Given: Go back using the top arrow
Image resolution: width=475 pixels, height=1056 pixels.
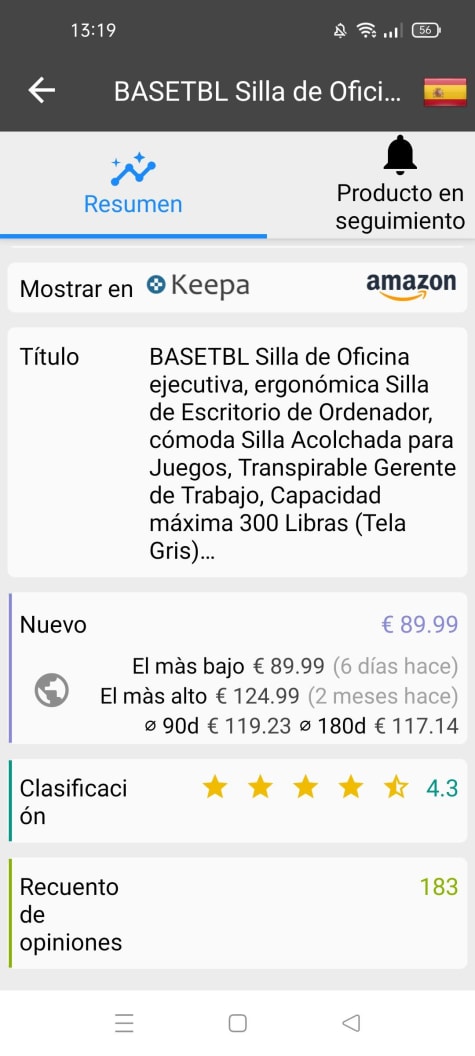Looking at the screenshot, I should (42, 90).
